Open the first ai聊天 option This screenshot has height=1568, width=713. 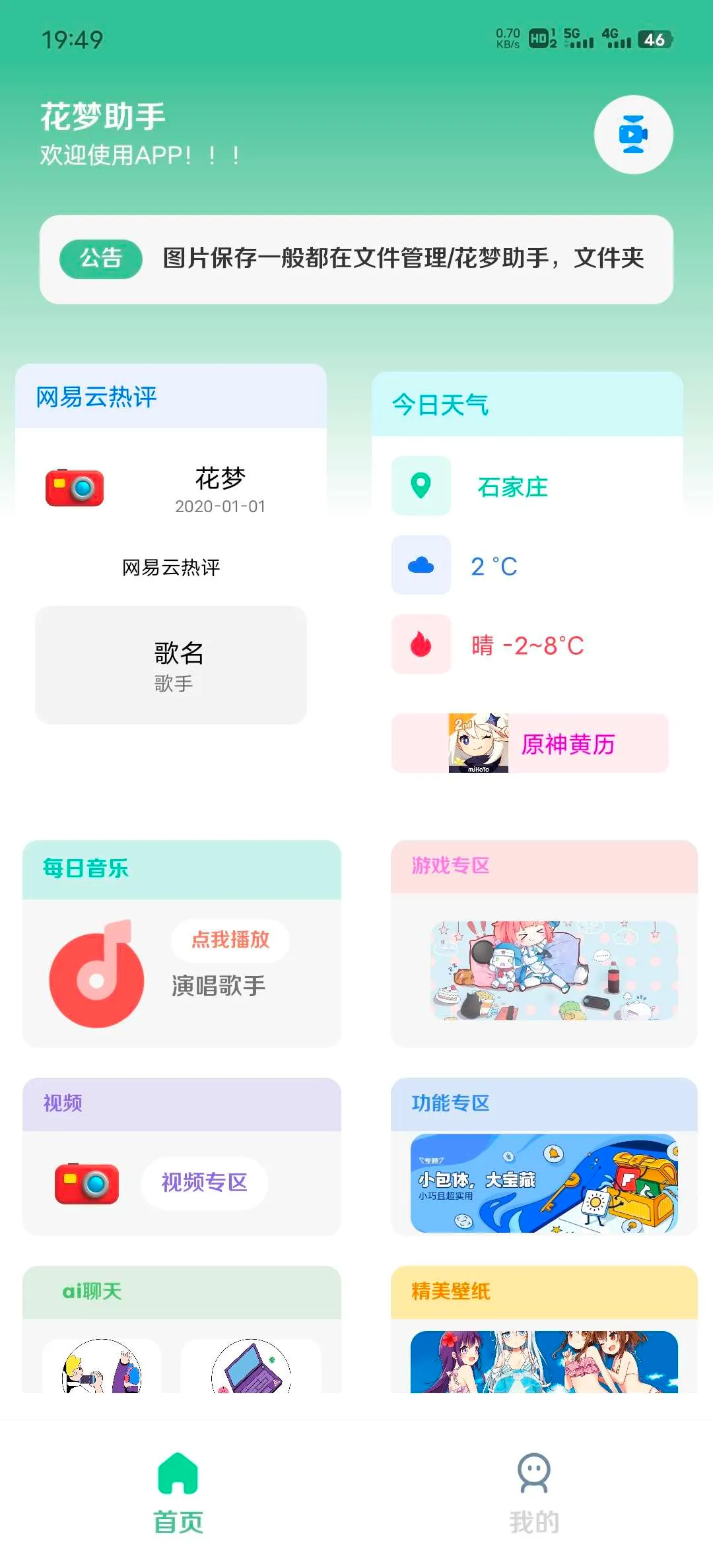click(x=102, y=1366)
